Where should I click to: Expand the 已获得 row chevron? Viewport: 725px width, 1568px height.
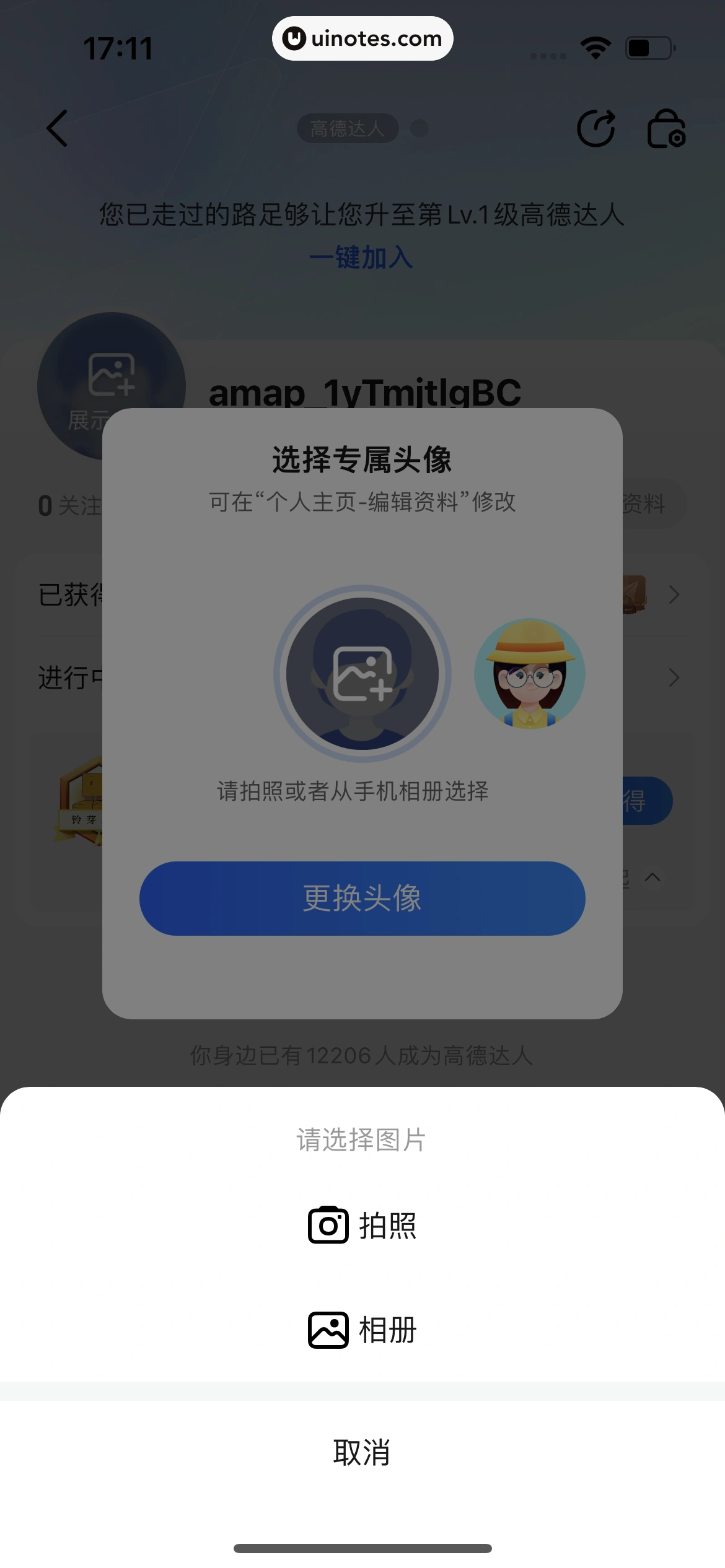675,595
